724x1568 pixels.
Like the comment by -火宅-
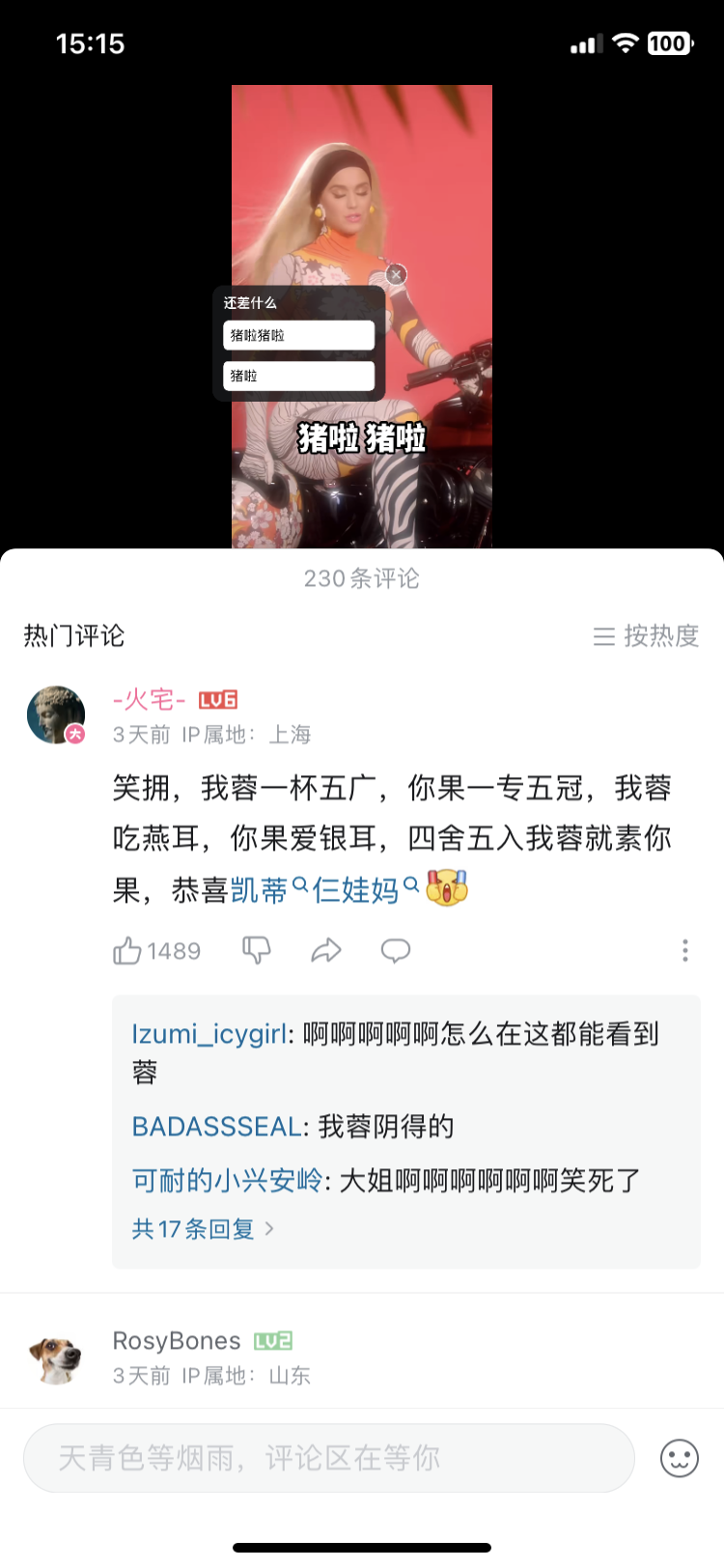click(x=156, y=951)
